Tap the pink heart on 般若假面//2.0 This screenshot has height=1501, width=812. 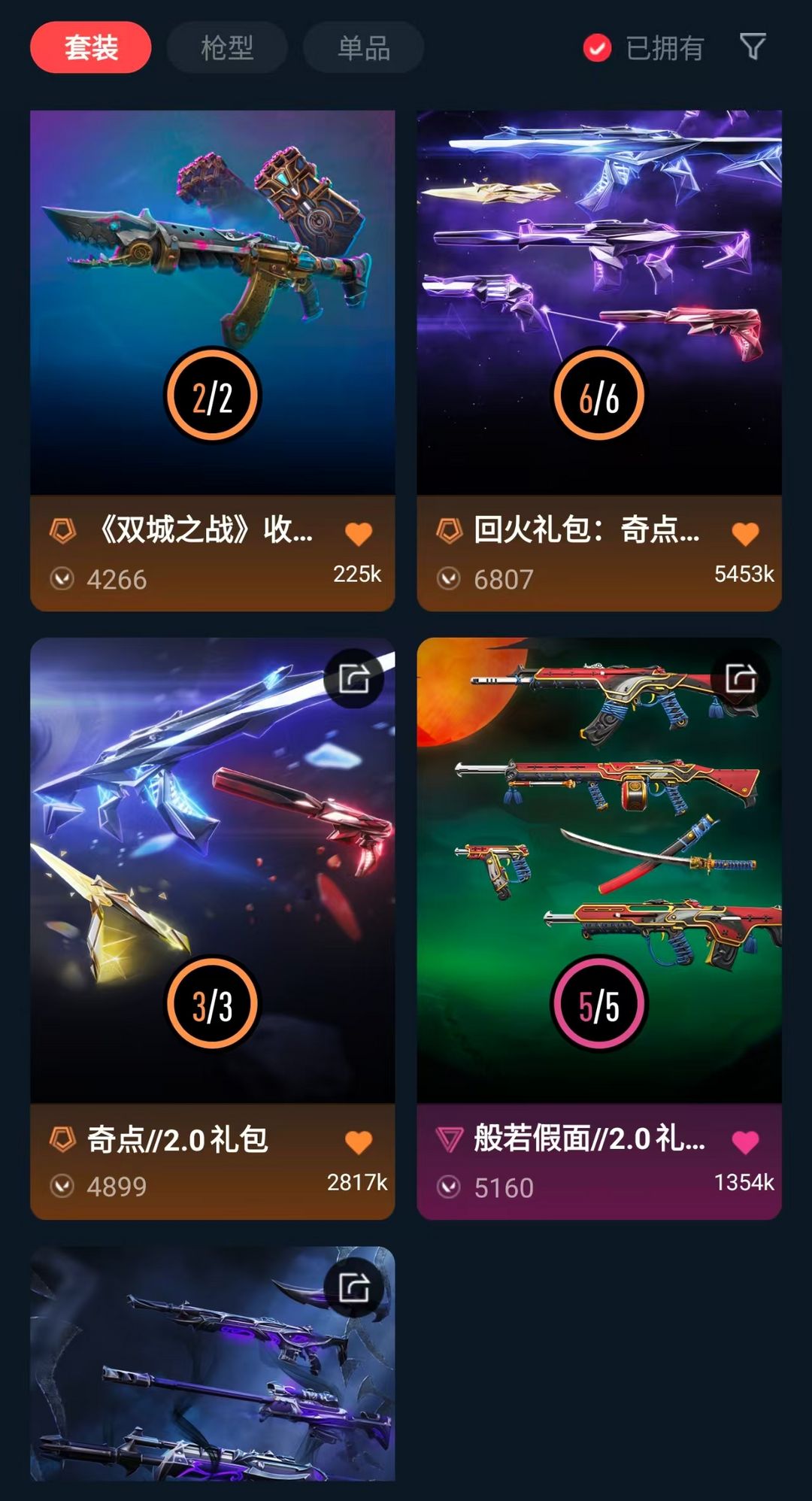[745, 1142]
